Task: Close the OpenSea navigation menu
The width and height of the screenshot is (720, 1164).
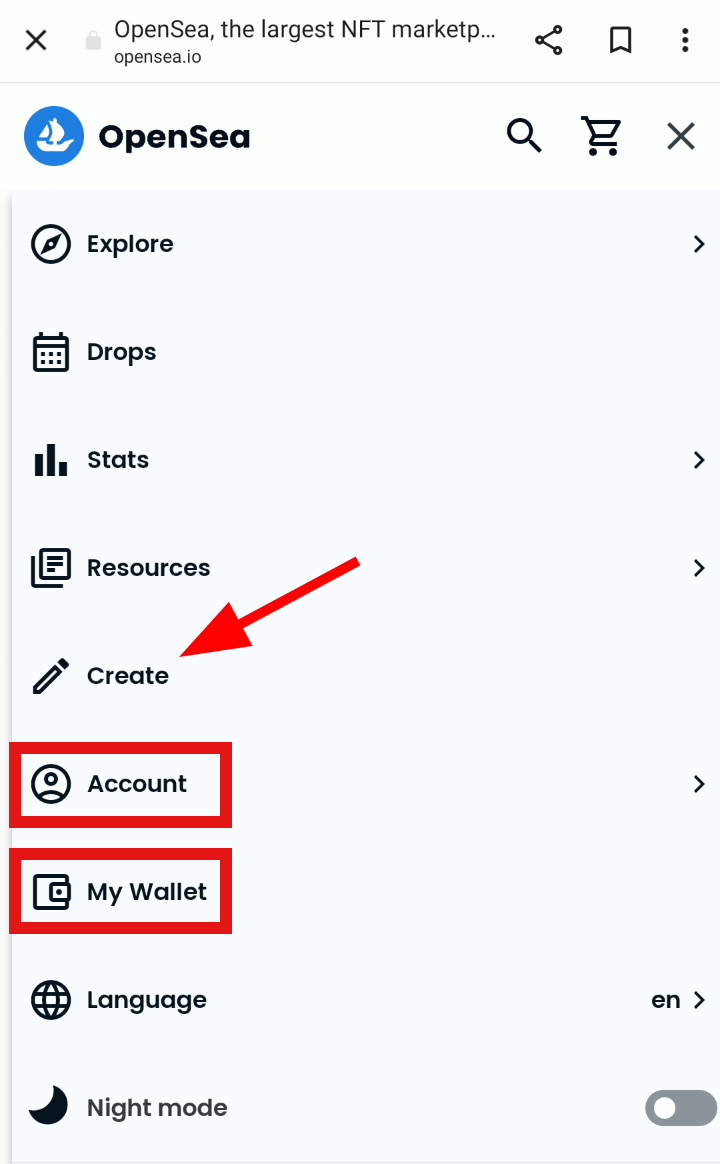Action: (680, 137)
